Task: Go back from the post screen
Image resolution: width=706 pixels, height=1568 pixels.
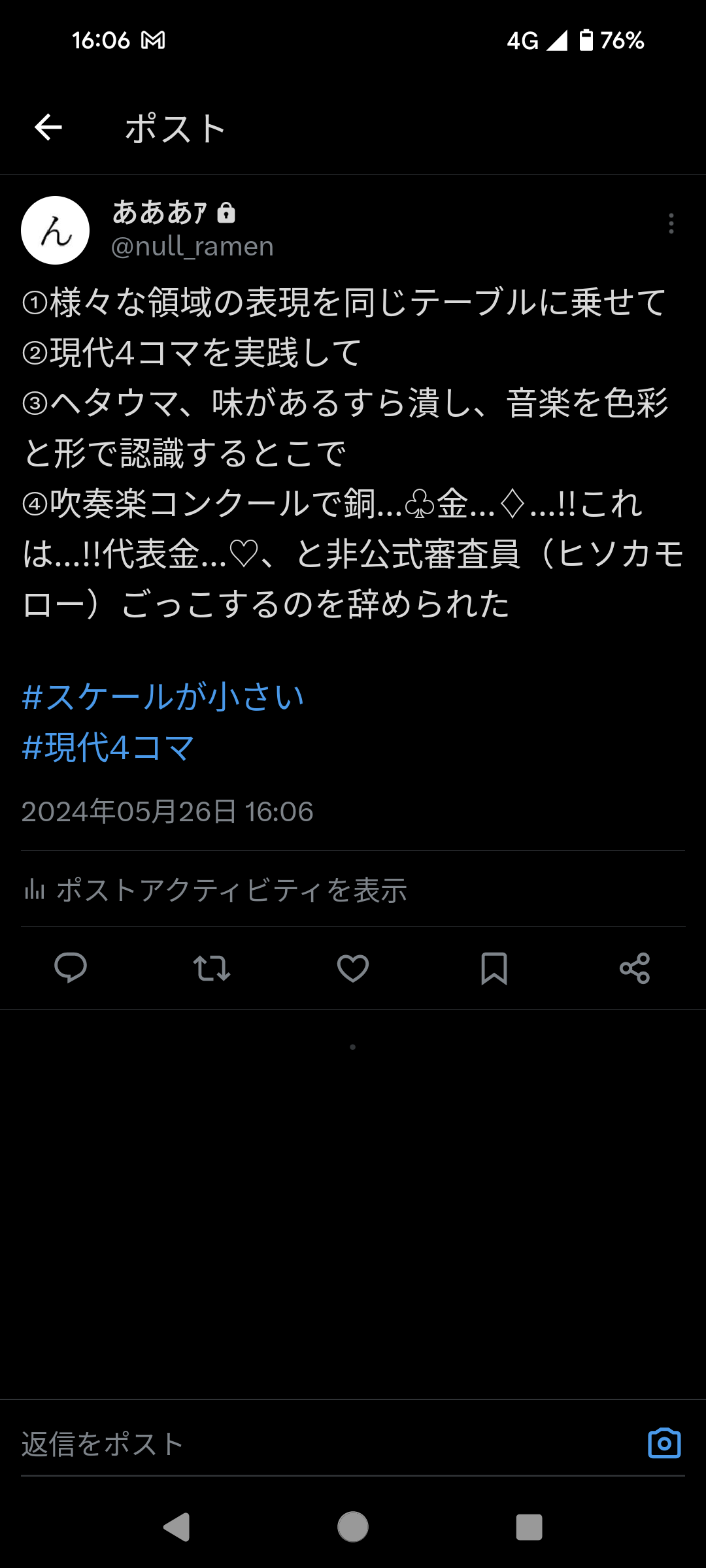Action: pyautogui.click(x=48, y=127)
